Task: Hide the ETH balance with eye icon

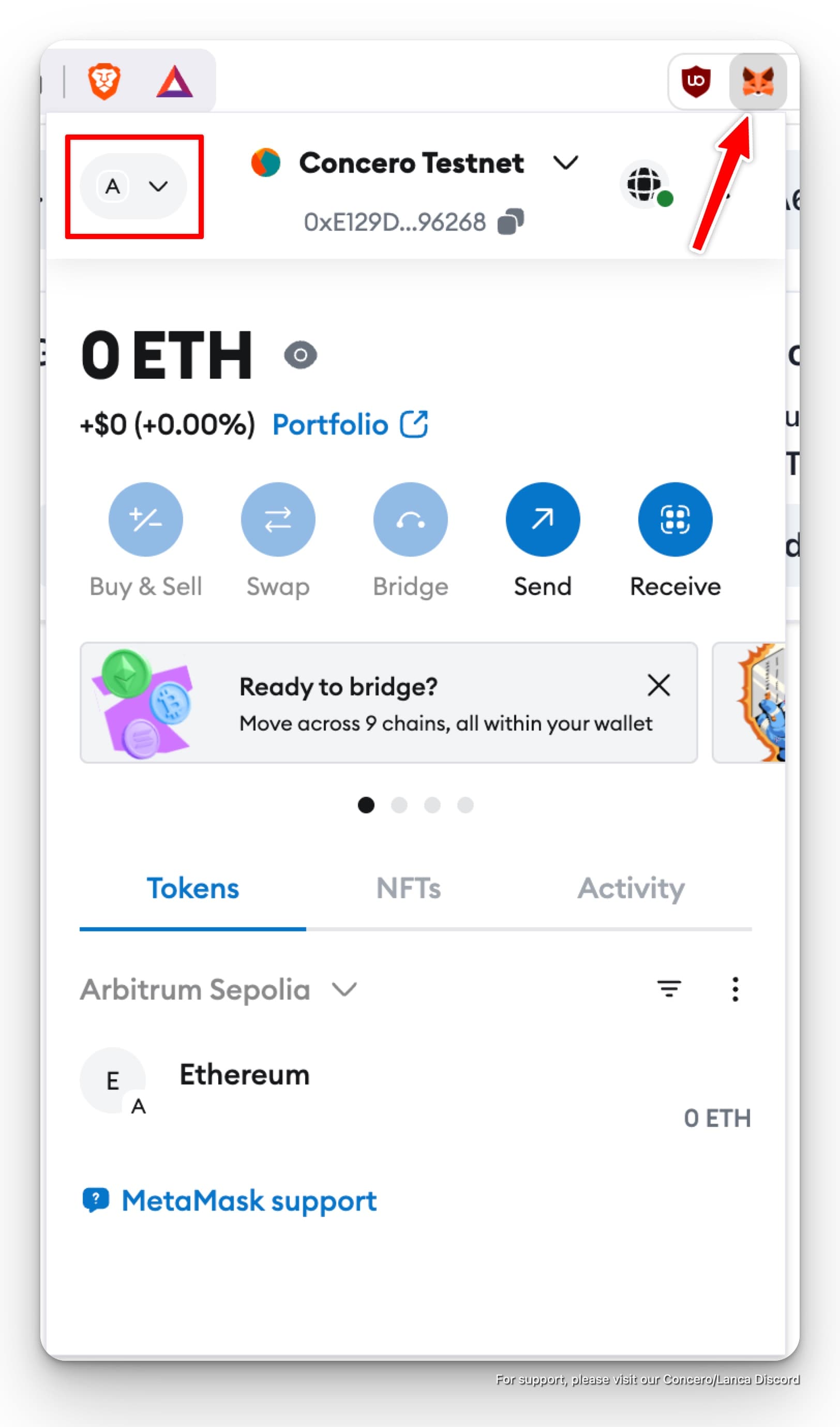Action: point(300,355)
